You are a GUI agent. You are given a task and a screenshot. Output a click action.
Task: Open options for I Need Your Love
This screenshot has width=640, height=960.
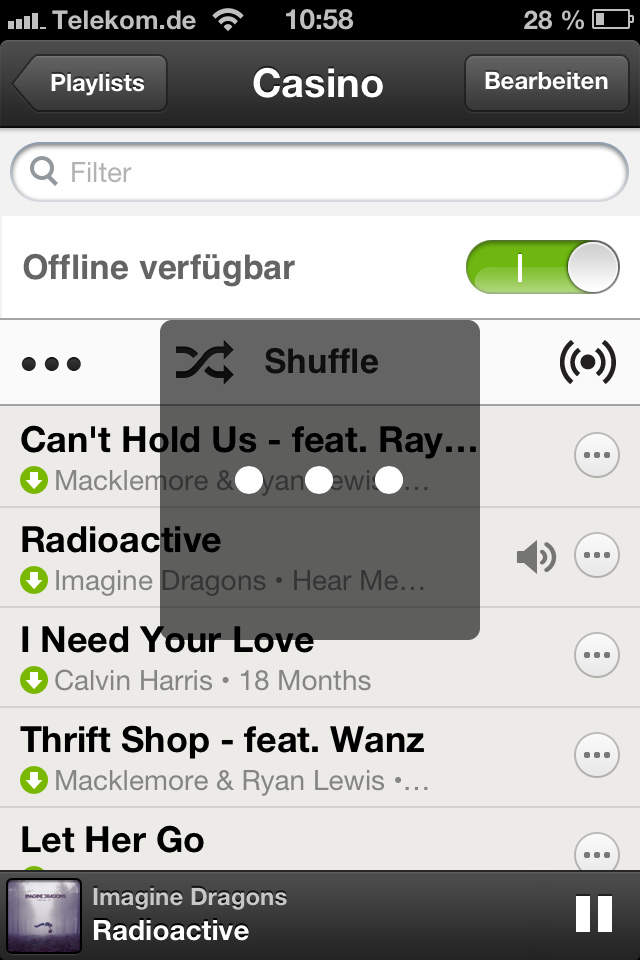(x=596, y=656)
